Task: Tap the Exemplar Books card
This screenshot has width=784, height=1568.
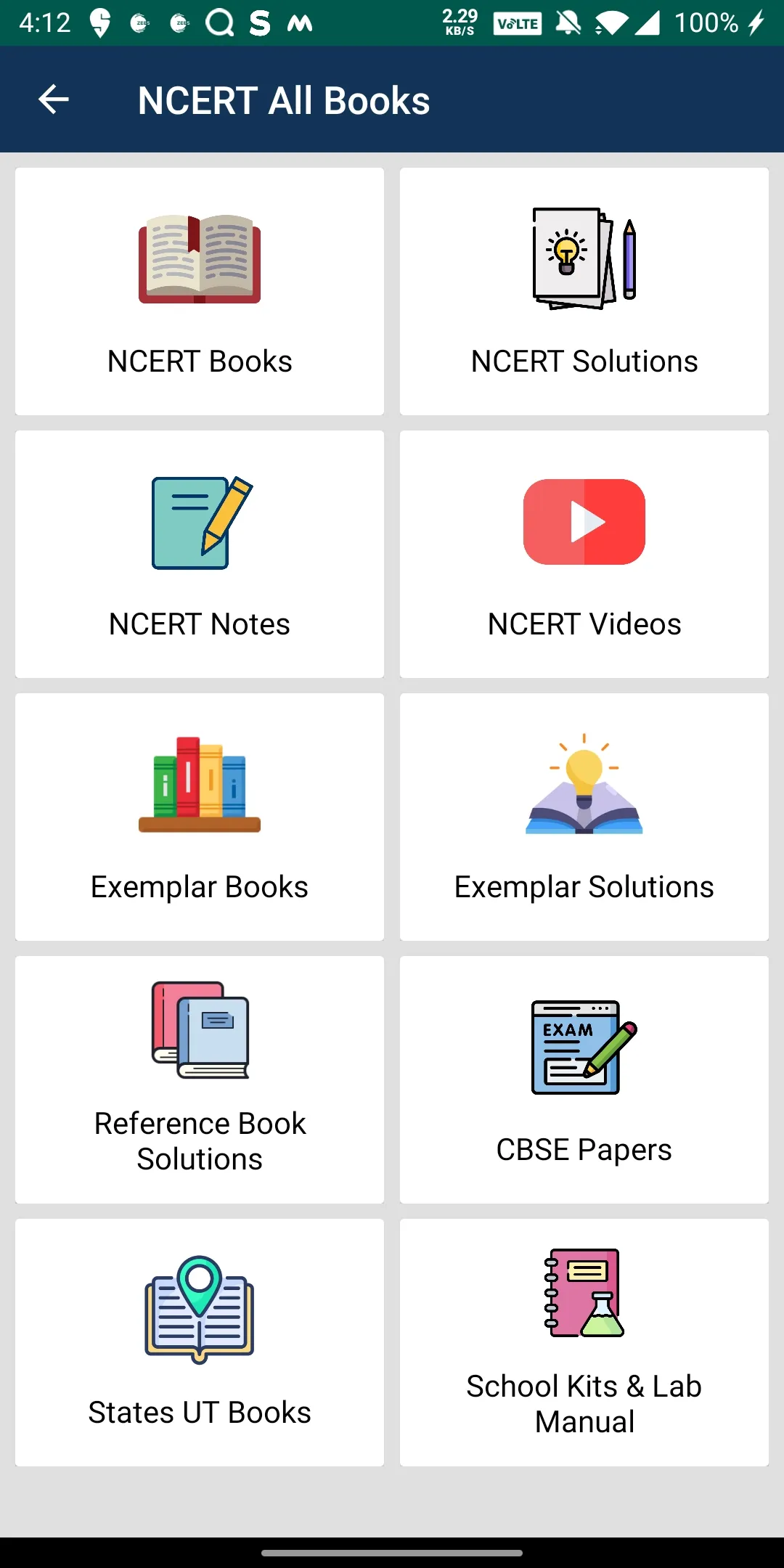Action: tap(200, 817)
